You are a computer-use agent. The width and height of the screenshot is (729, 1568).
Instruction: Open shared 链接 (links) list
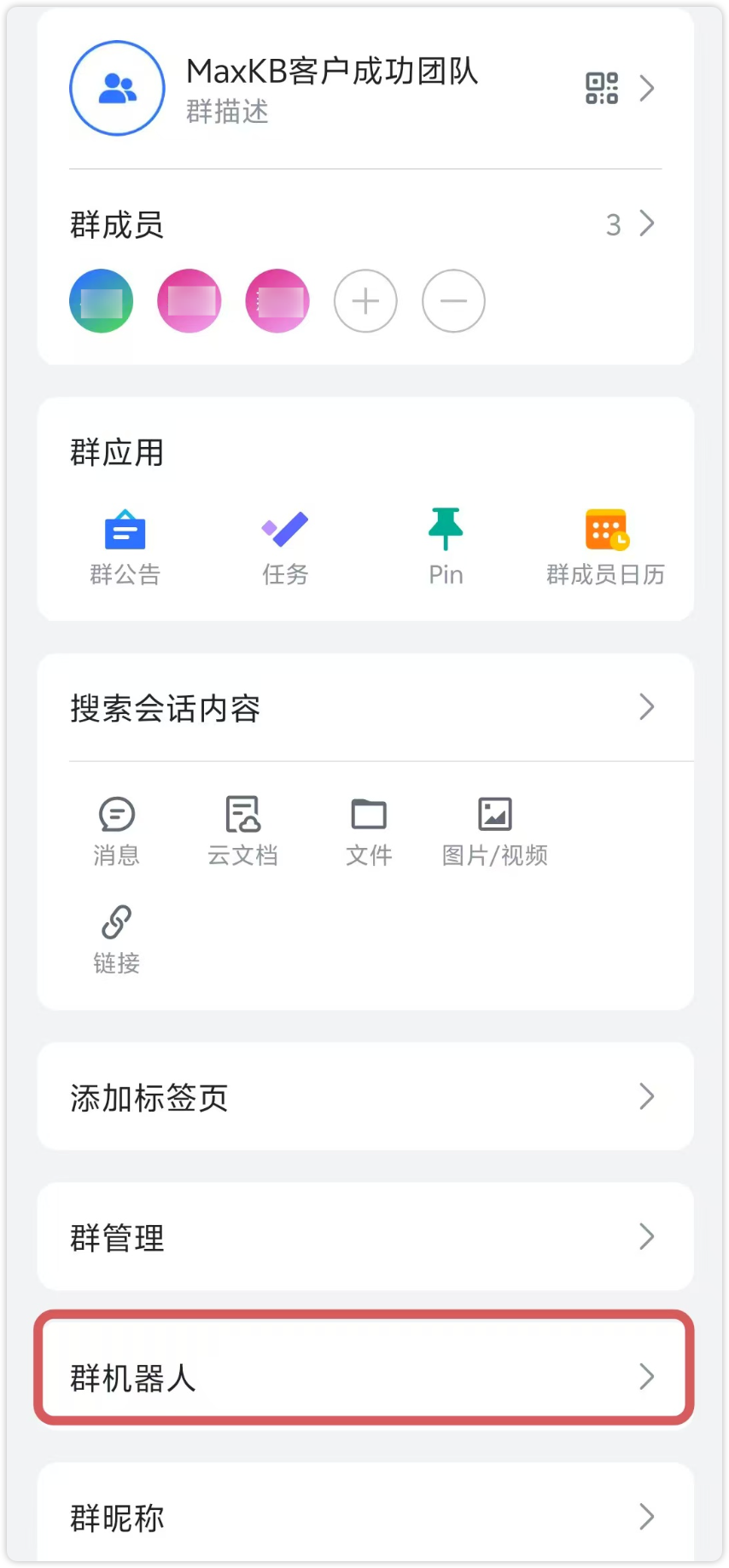pyautogui.click(x=116, y=936)
